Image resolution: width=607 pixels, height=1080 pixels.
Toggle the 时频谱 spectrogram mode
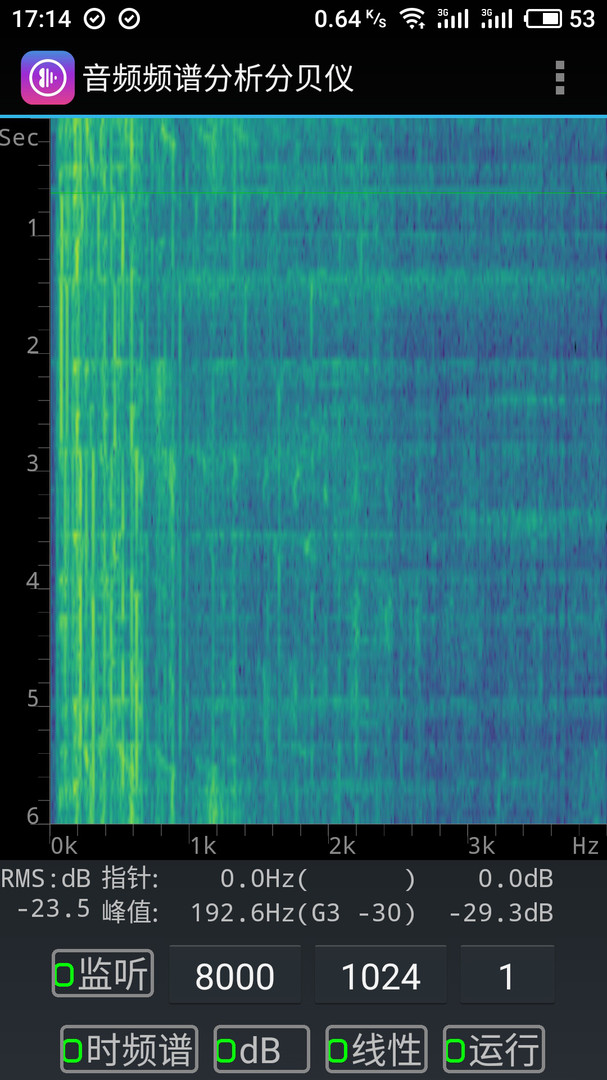coord(129,1049)
